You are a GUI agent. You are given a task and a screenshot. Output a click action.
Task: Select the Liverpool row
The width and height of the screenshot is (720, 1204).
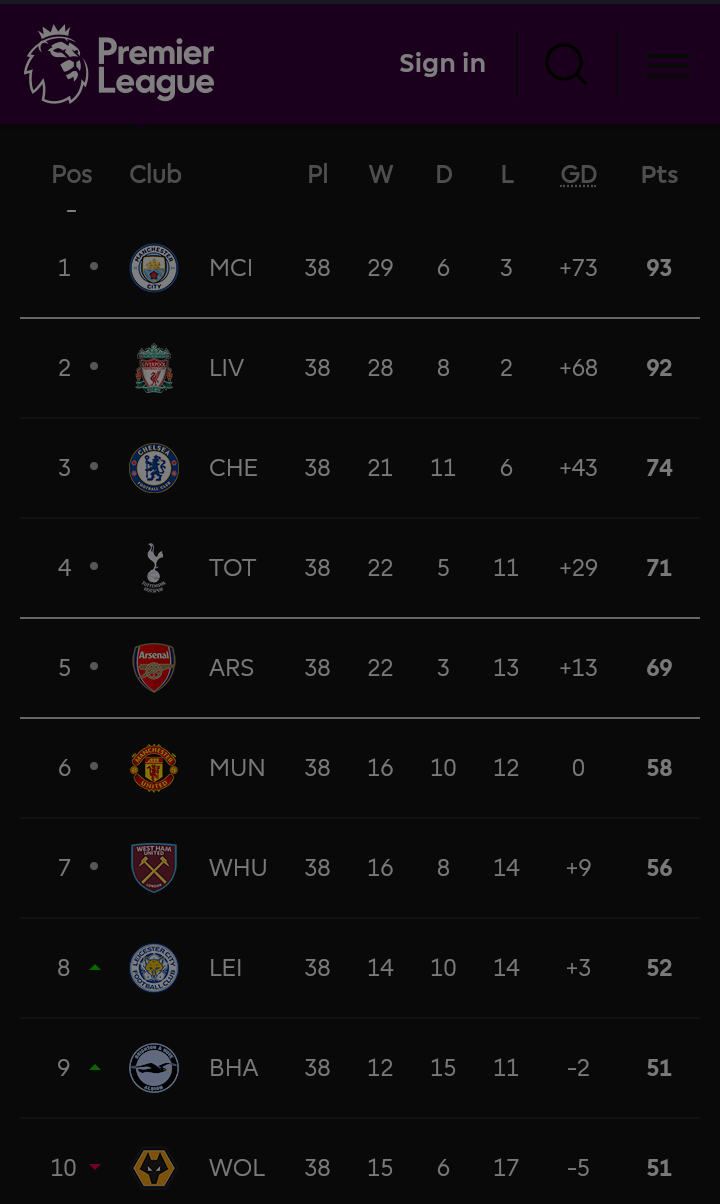point(360,368)
